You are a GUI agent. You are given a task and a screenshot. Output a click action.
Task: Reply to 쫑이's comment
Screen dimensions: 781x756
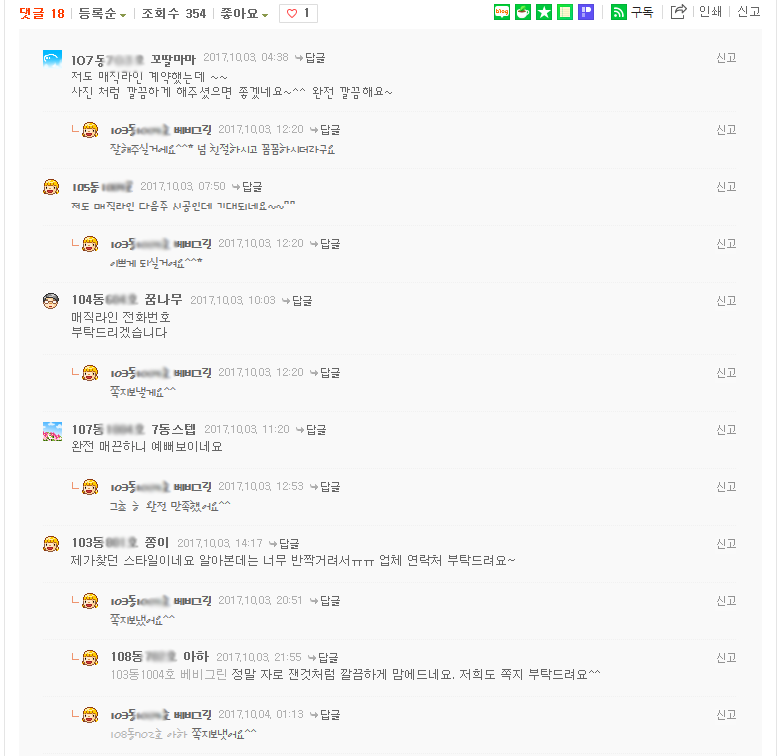tap(283, 543)
